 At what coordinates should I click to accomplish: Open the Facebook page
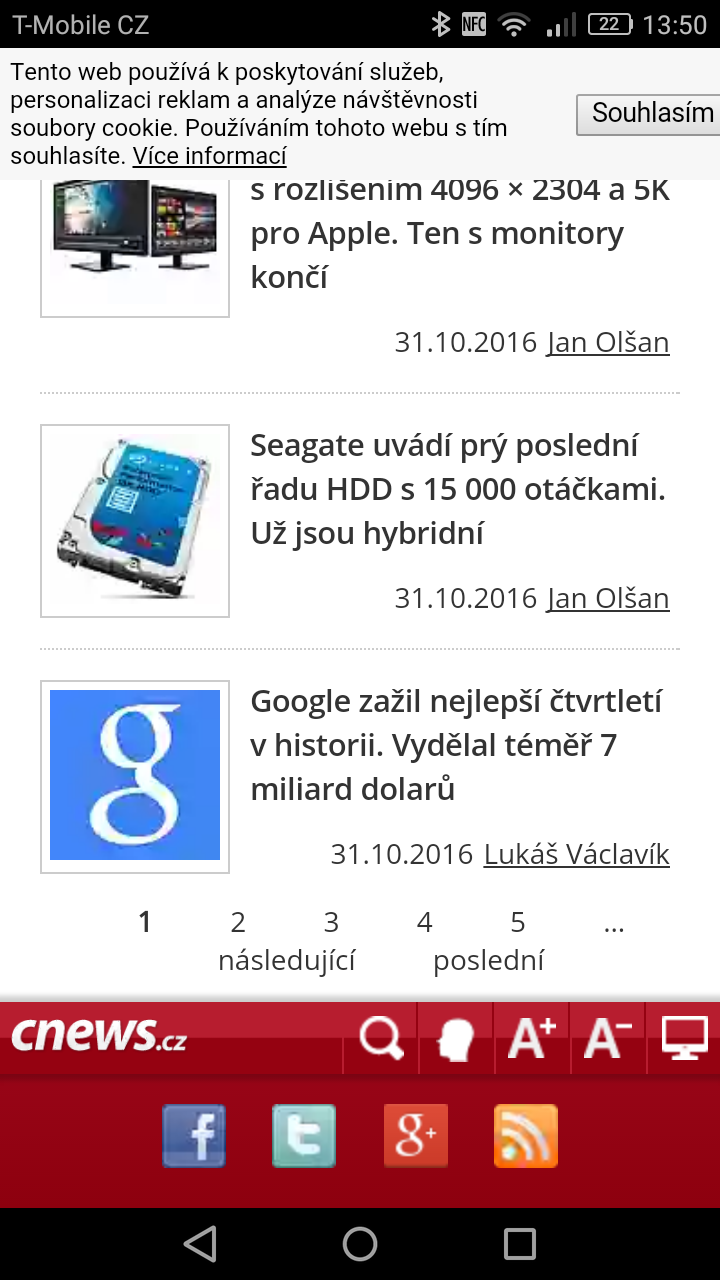tap(194, 1136)
